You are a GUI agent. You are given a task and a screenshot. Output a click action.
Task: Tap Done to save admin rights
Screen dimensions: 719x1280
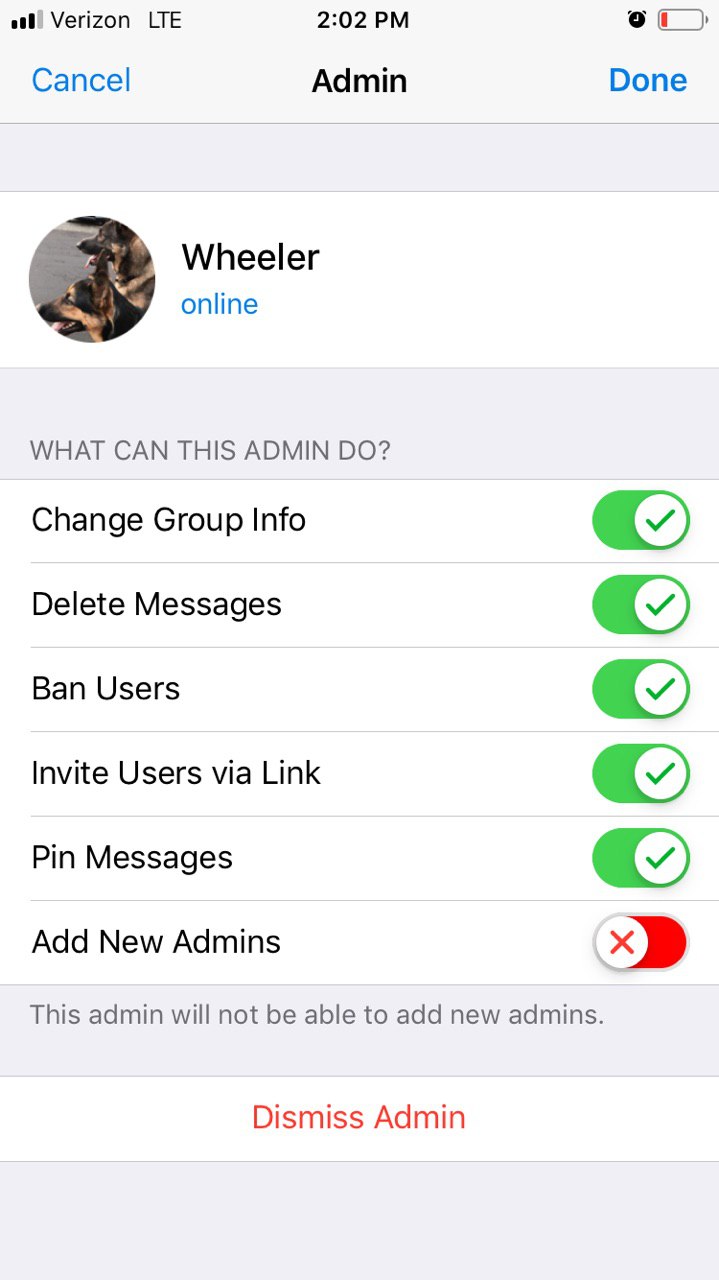(x=647, y=80)
